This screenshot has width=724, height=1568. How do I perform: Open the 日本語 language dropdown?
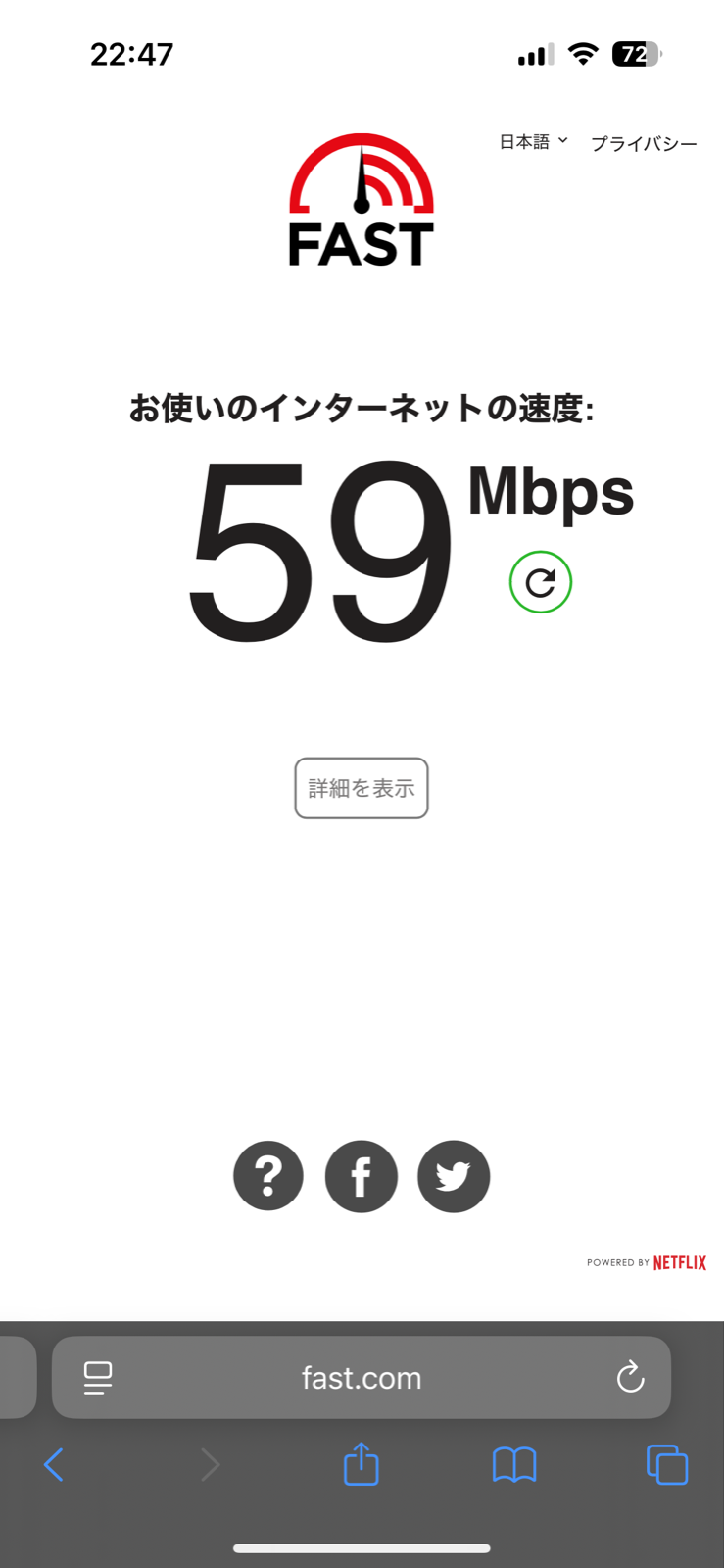[533, 142]
